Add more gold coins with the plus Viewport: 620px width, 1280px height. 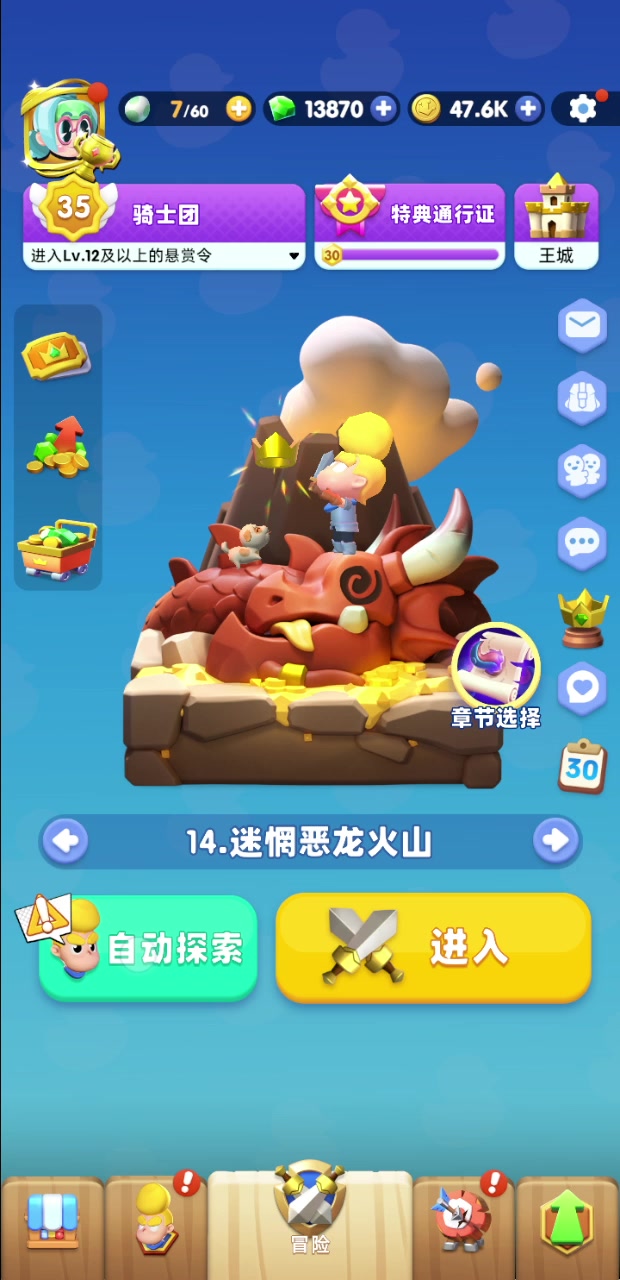point(529,109)
